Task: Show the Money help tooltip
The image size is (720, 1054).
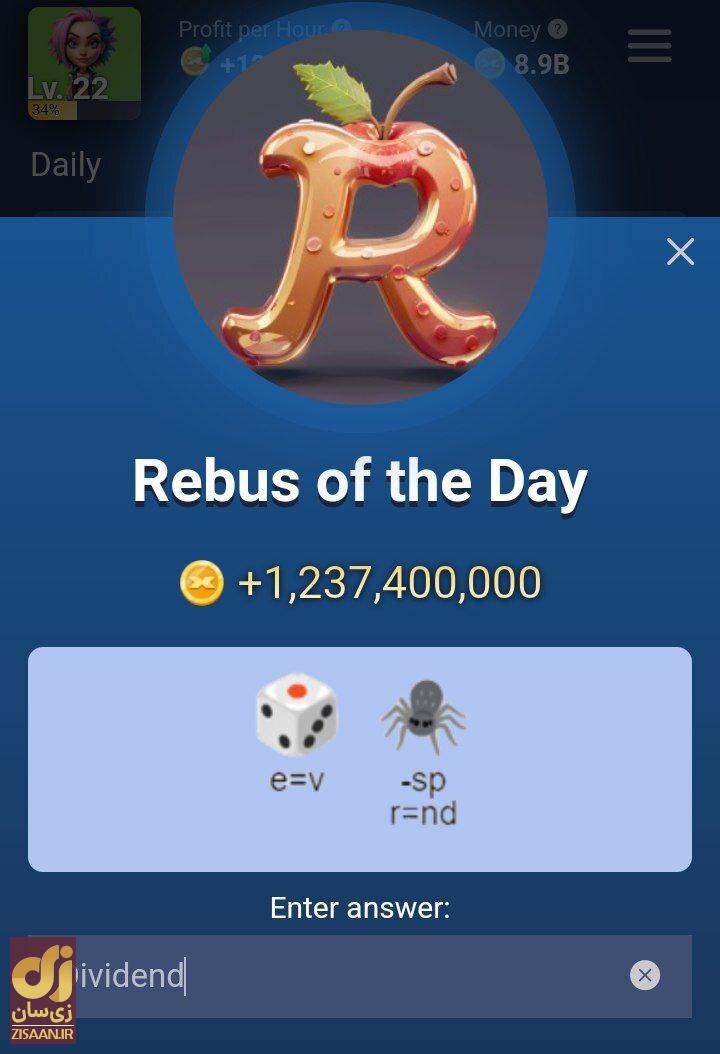Action: (x=557, y=30)
